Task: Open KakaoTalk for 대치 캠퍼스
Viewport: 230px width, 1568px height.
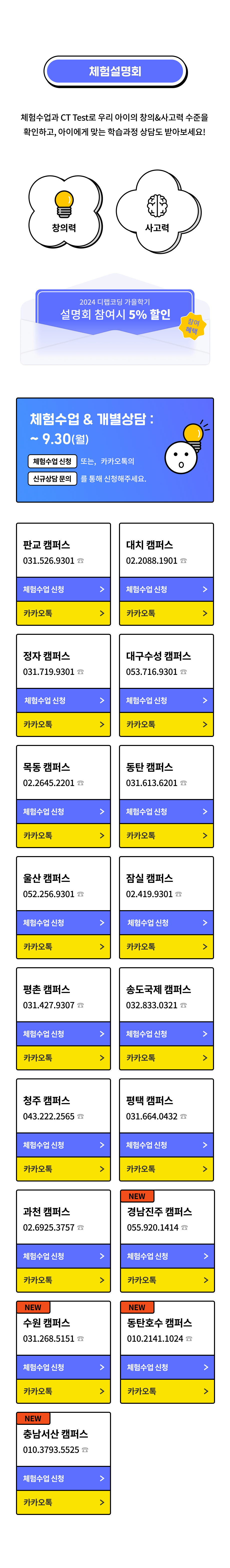Action: click(166, 613)
